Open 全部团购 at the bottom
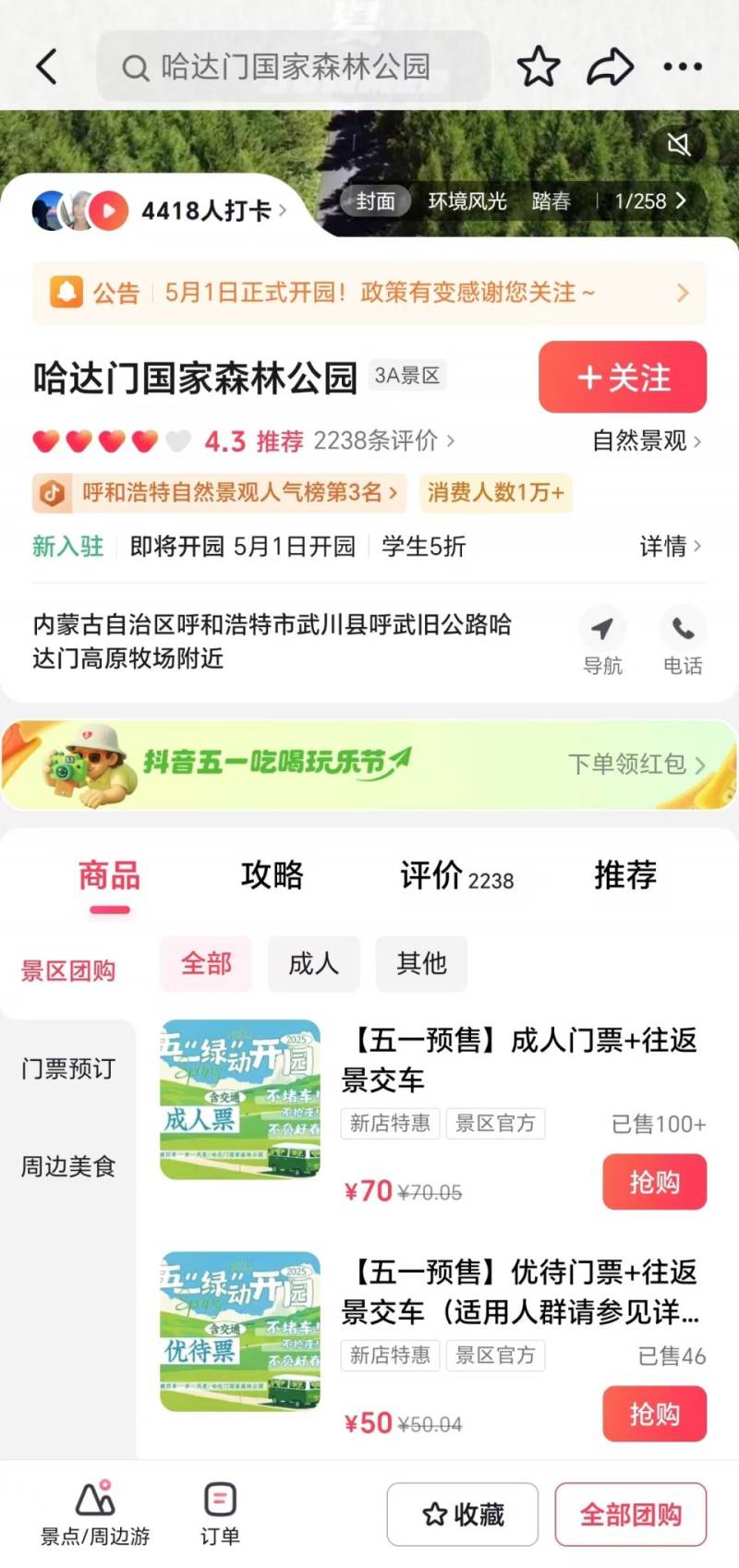The image size is (739, 1568). [630, 1514]
